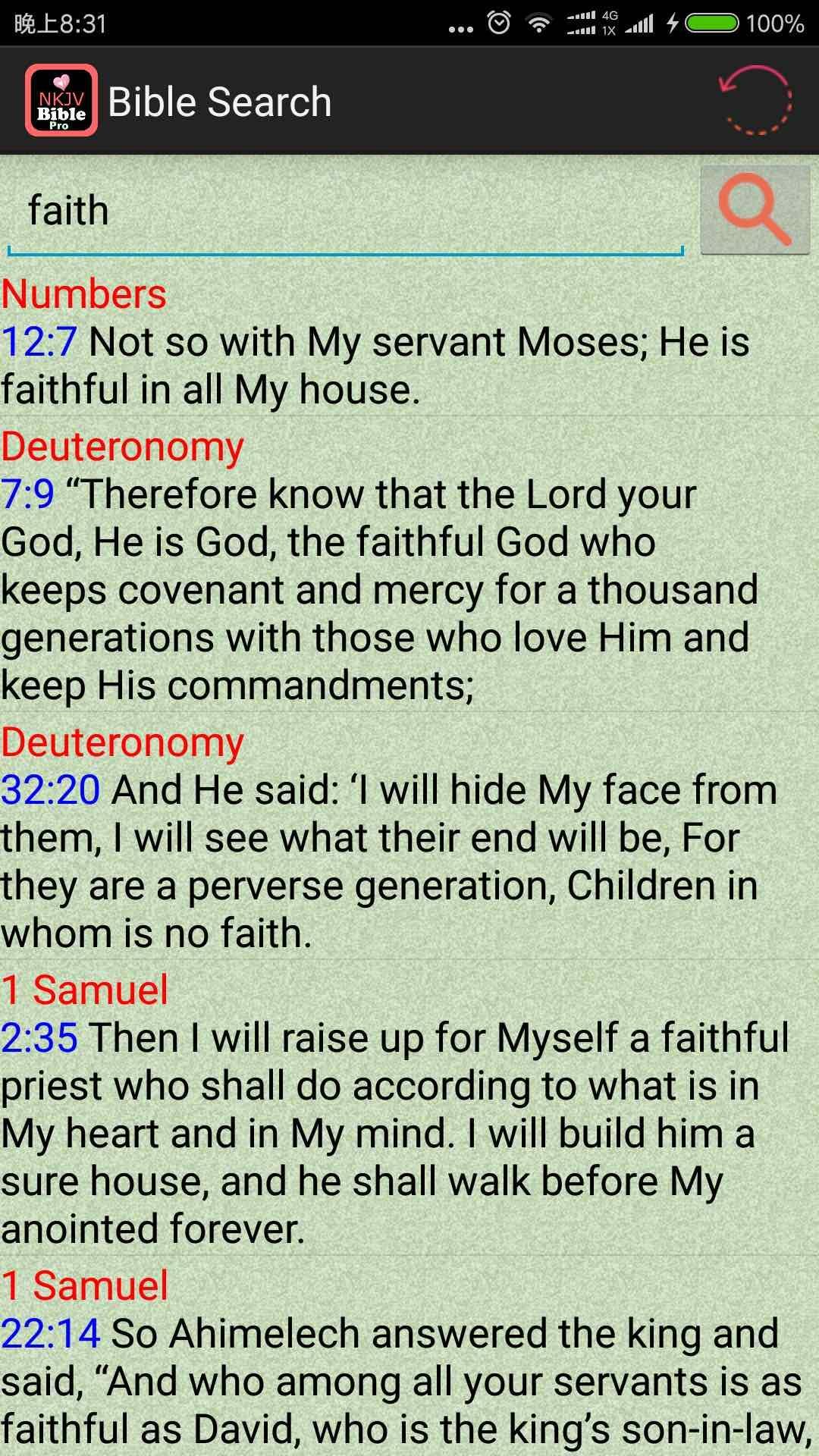
Task: Open the Numbers 12:7 result
Action: pos(409,342)
